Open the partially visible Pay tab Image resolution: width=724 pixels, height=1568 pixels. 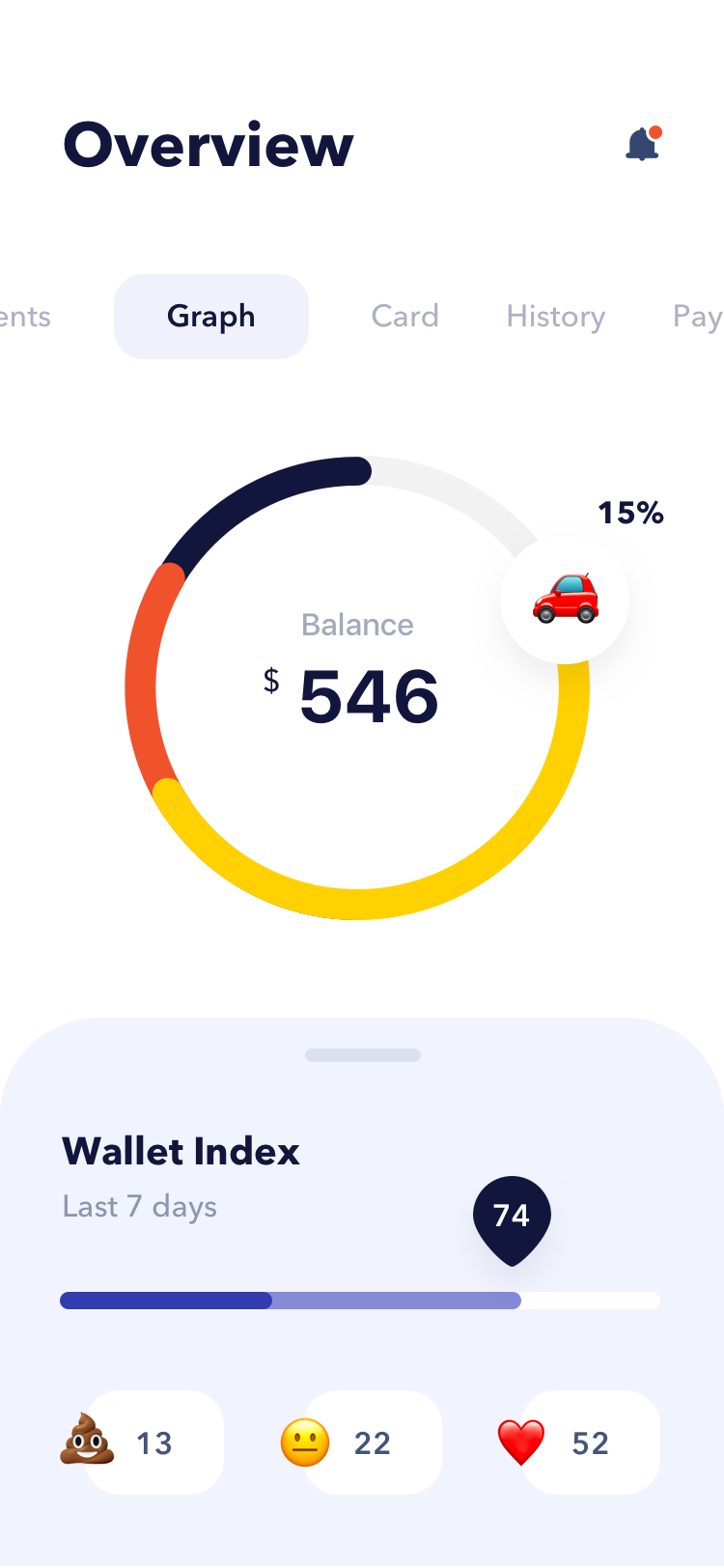698,317
